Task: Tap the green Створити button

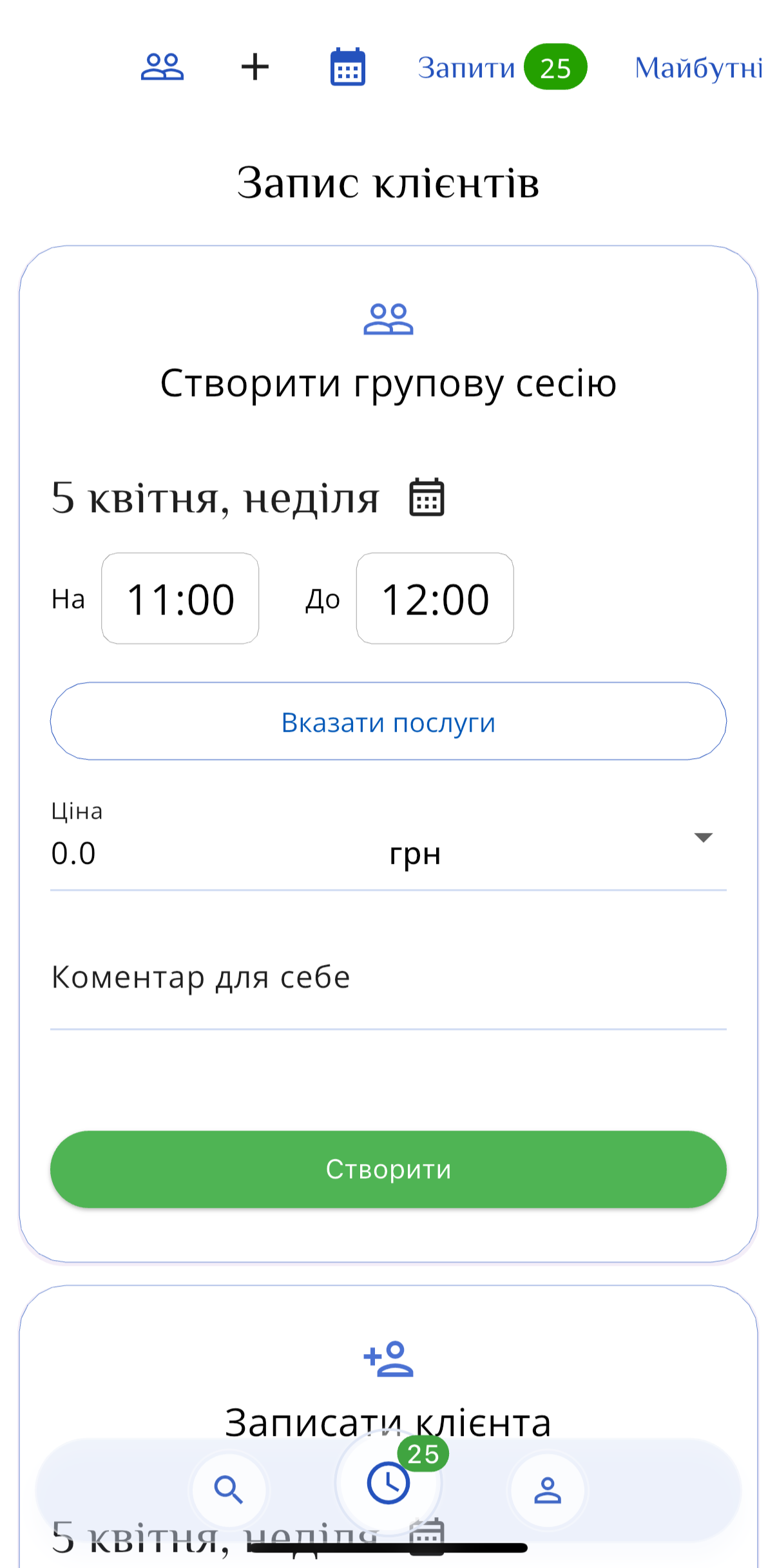Action: (388, 1169)
